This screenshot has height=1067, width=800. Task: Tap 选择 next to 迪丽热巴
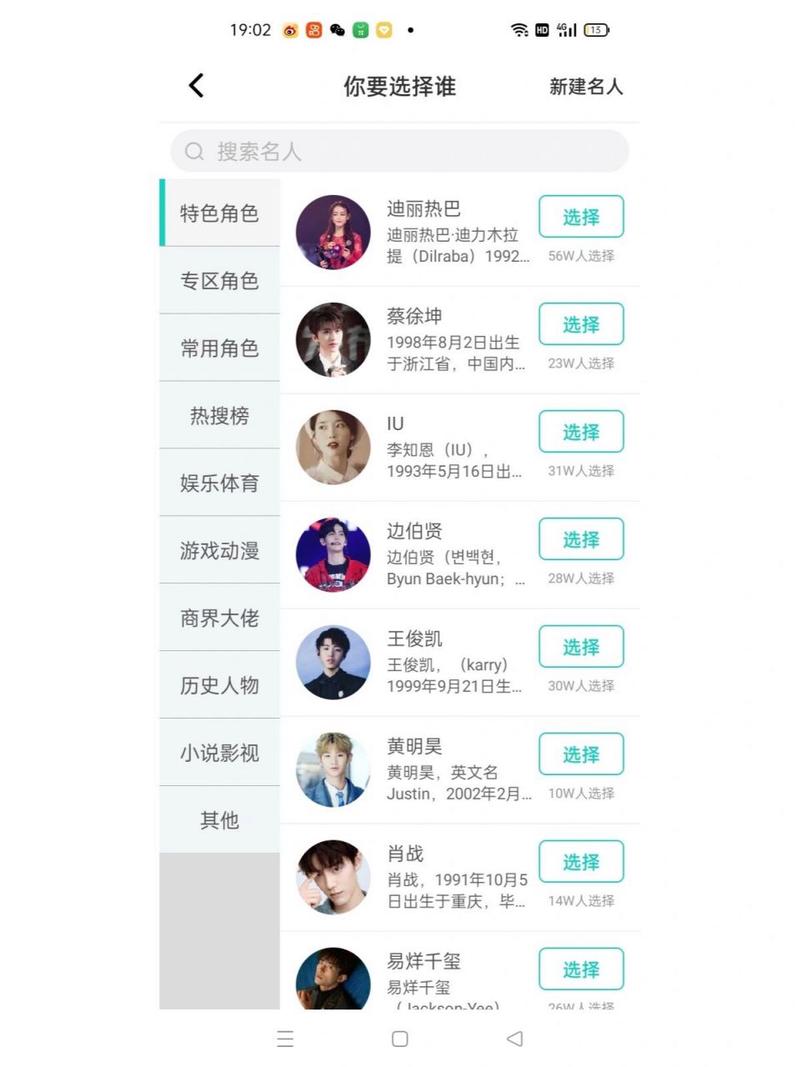click(x=581, y=217)
